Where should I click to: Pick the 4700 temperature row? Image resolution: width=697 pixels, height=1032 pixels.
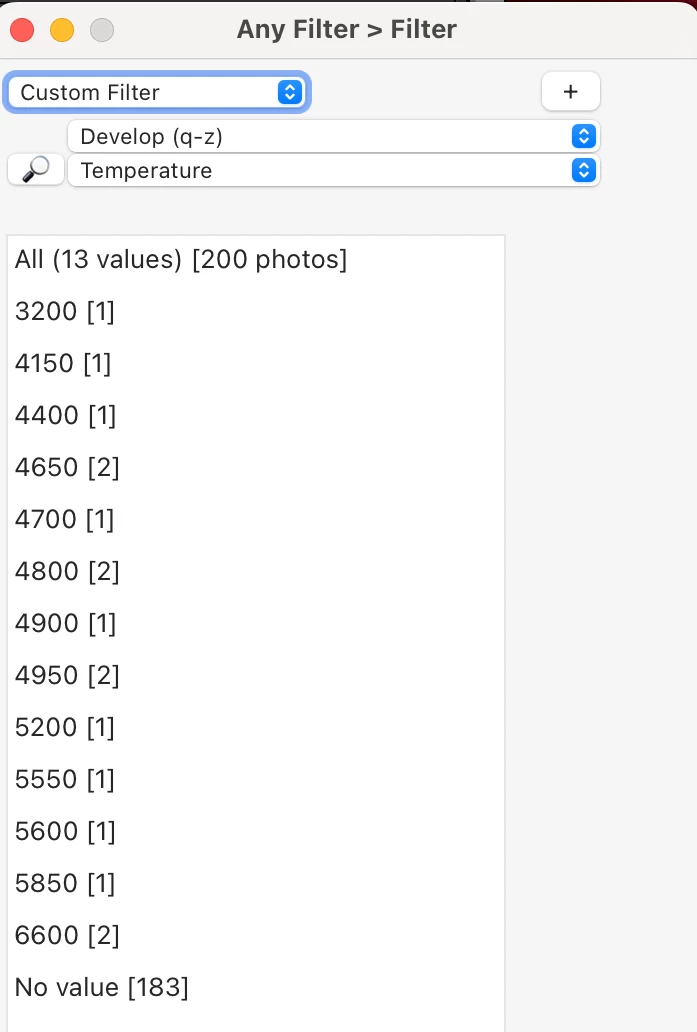pos(65,520)
